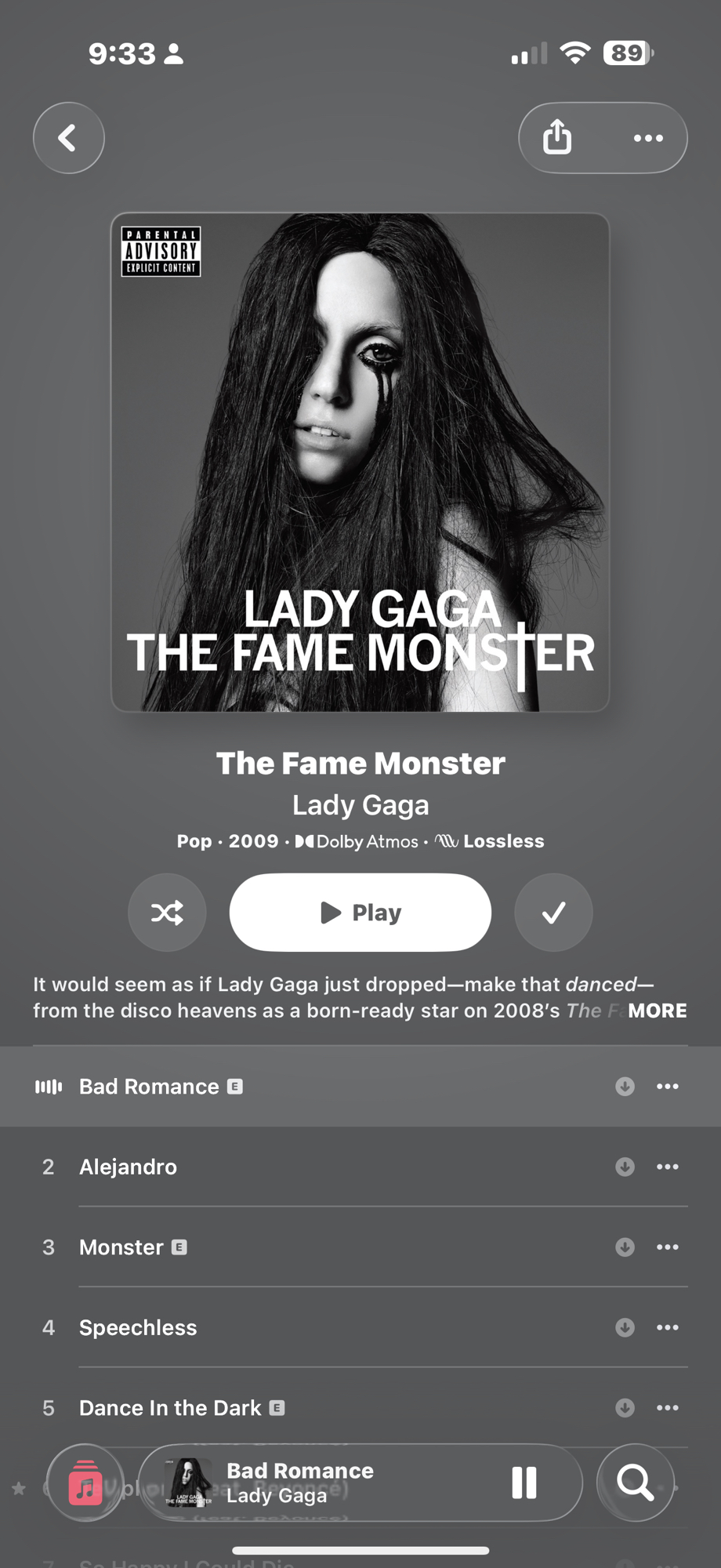Play the Speechless track
This screenshot has height=1568, width=721.
click(x=138, y=1327)
